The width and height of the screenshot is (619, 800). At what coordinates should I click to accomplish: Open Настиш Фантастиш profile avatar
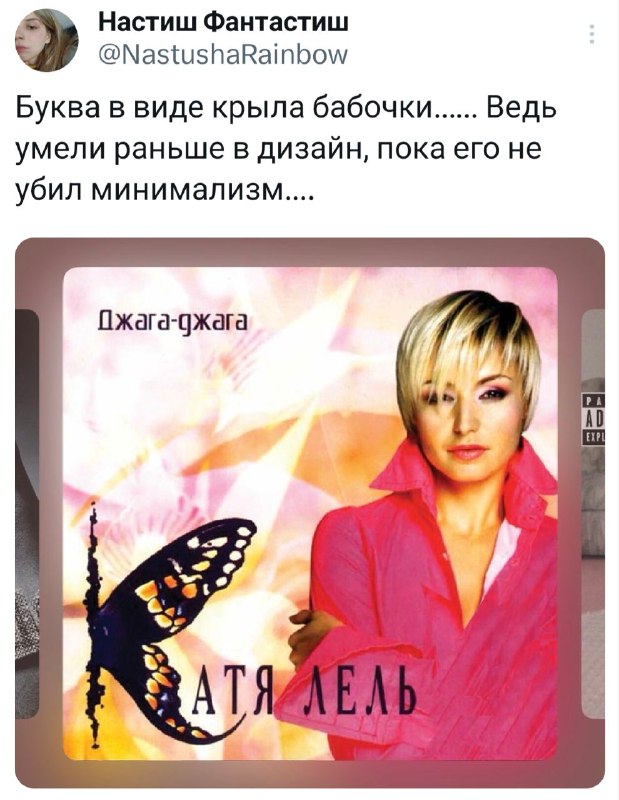pos(46,40)
